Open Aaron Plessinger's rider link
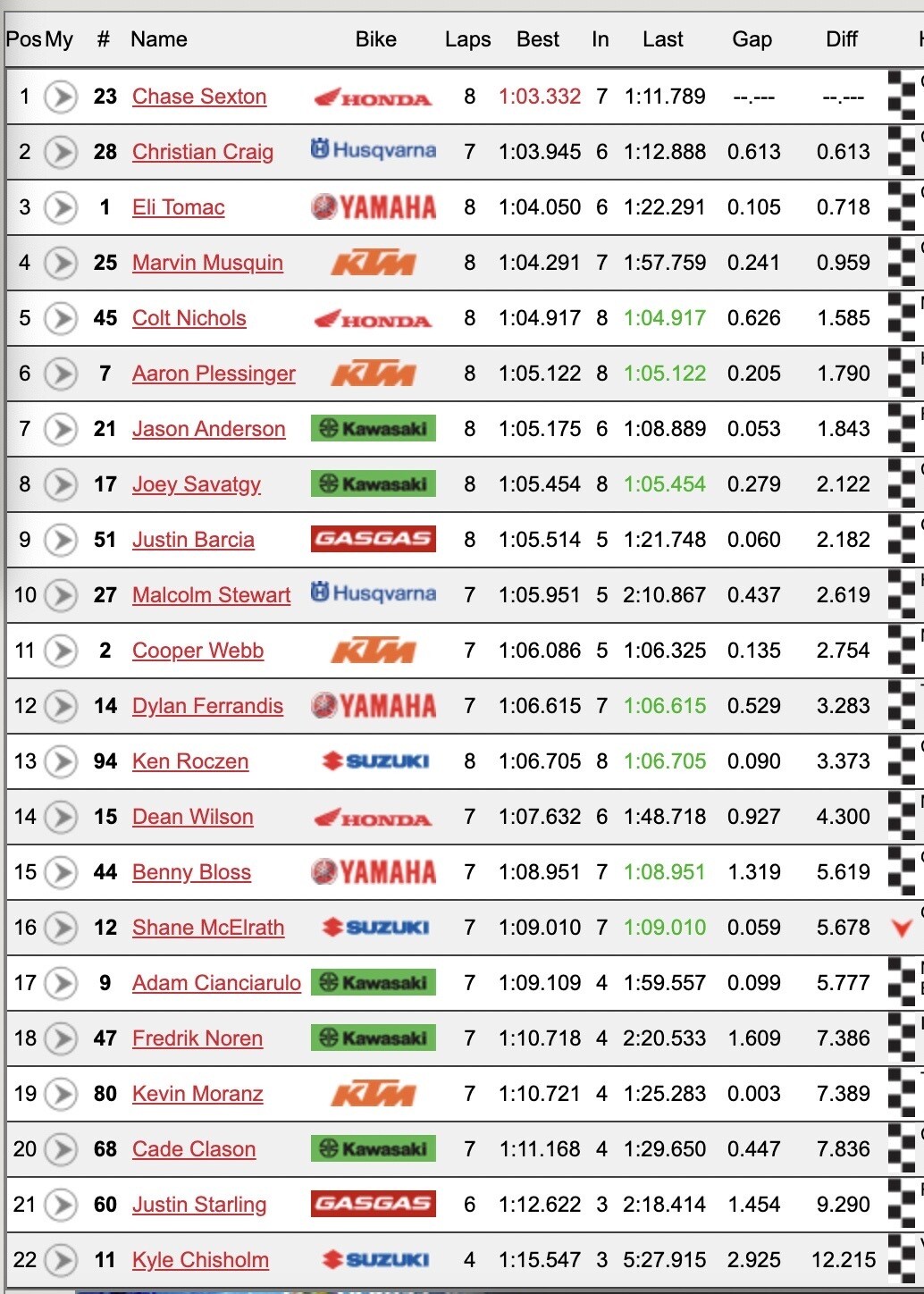The image size is (924, 1294). pos(214,374)
